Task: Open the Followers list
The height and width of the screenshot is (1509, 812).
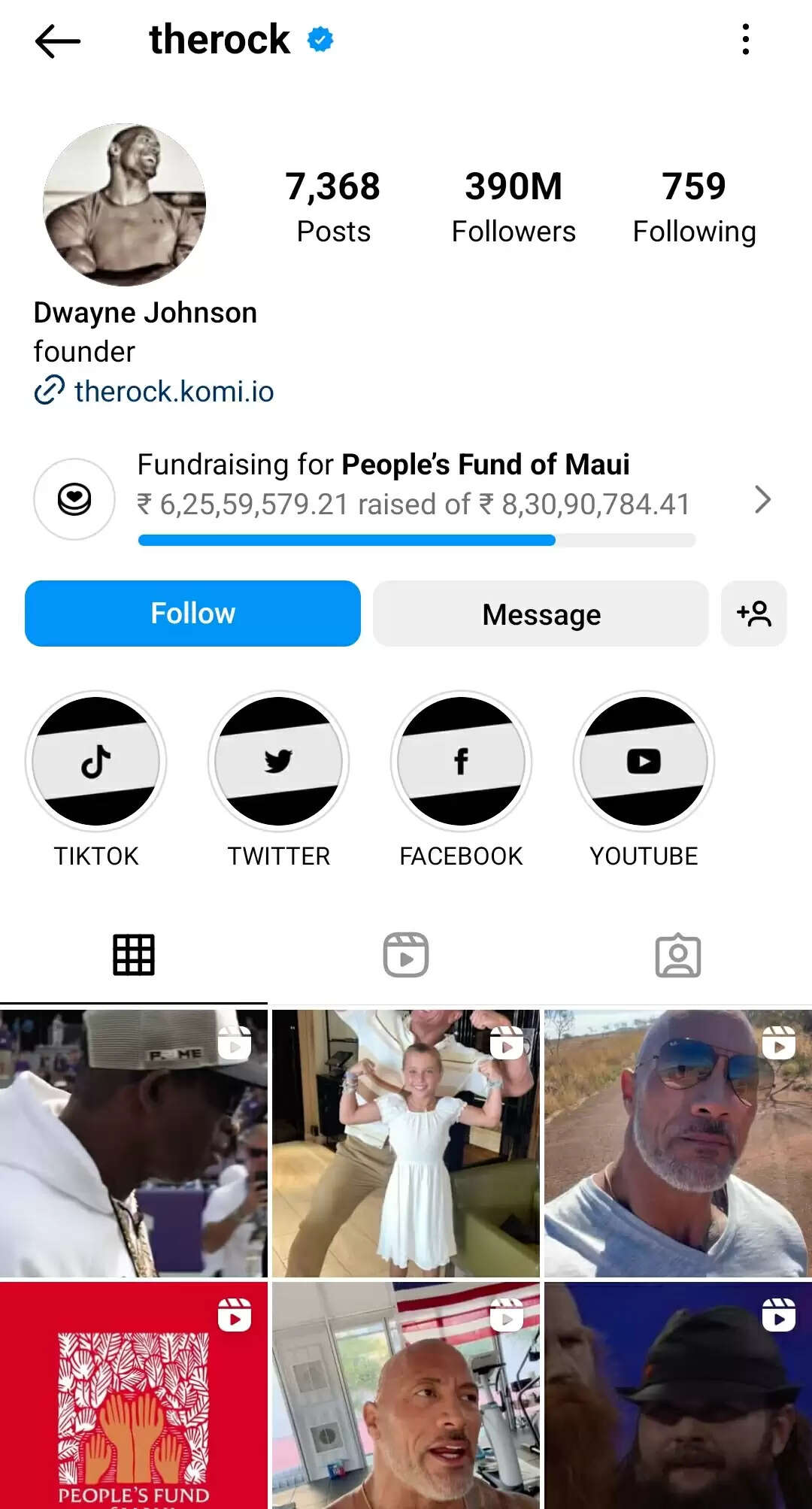Action: 514,207
